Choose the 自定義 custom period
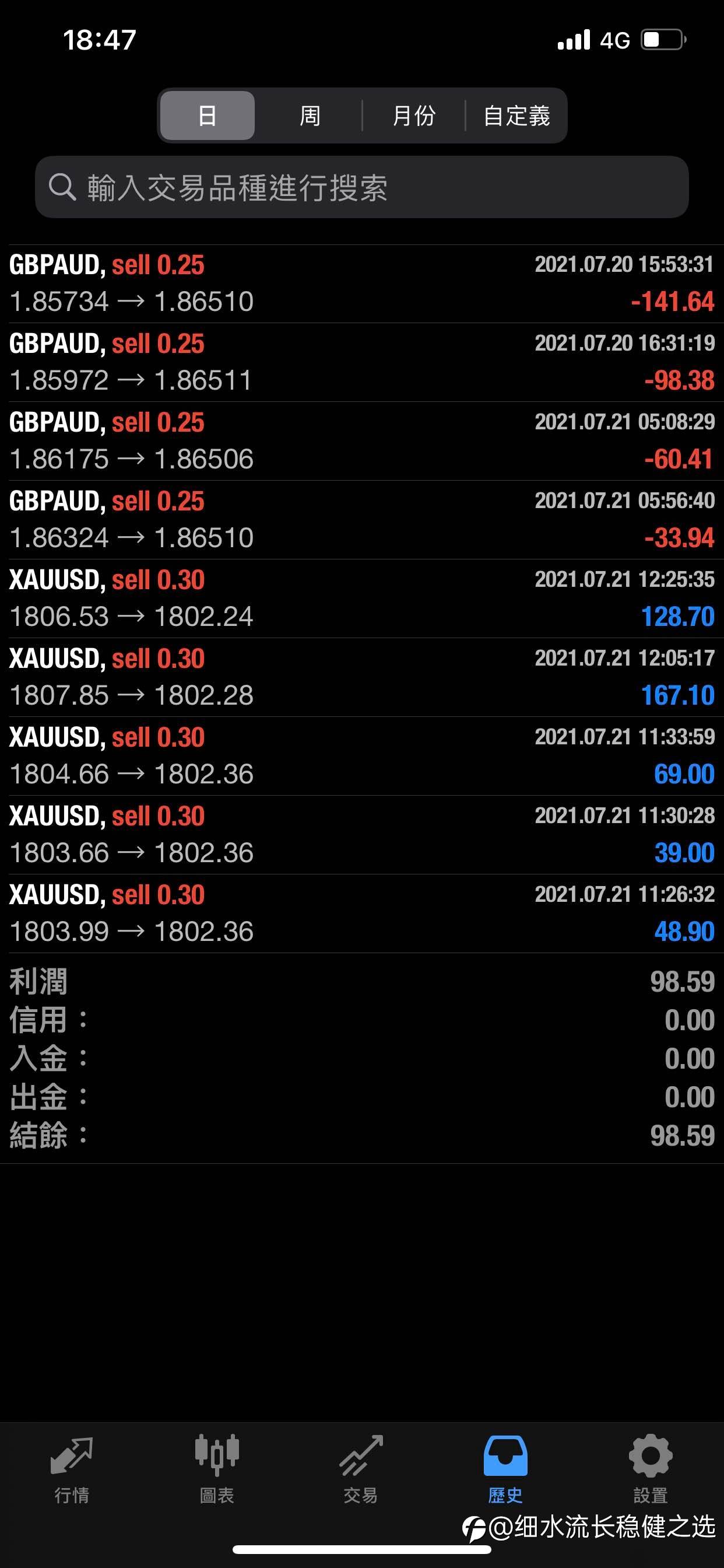This screenshot has height=1568, width=724. [x=516, y=116]
